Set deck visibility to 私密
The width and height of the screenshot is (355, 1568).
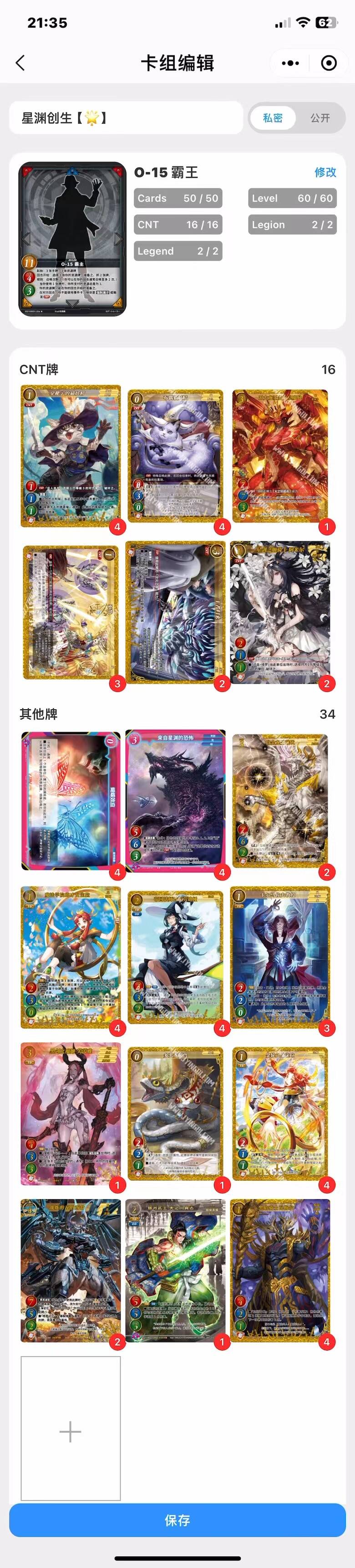pyautogui.click(x=272, y=118)
